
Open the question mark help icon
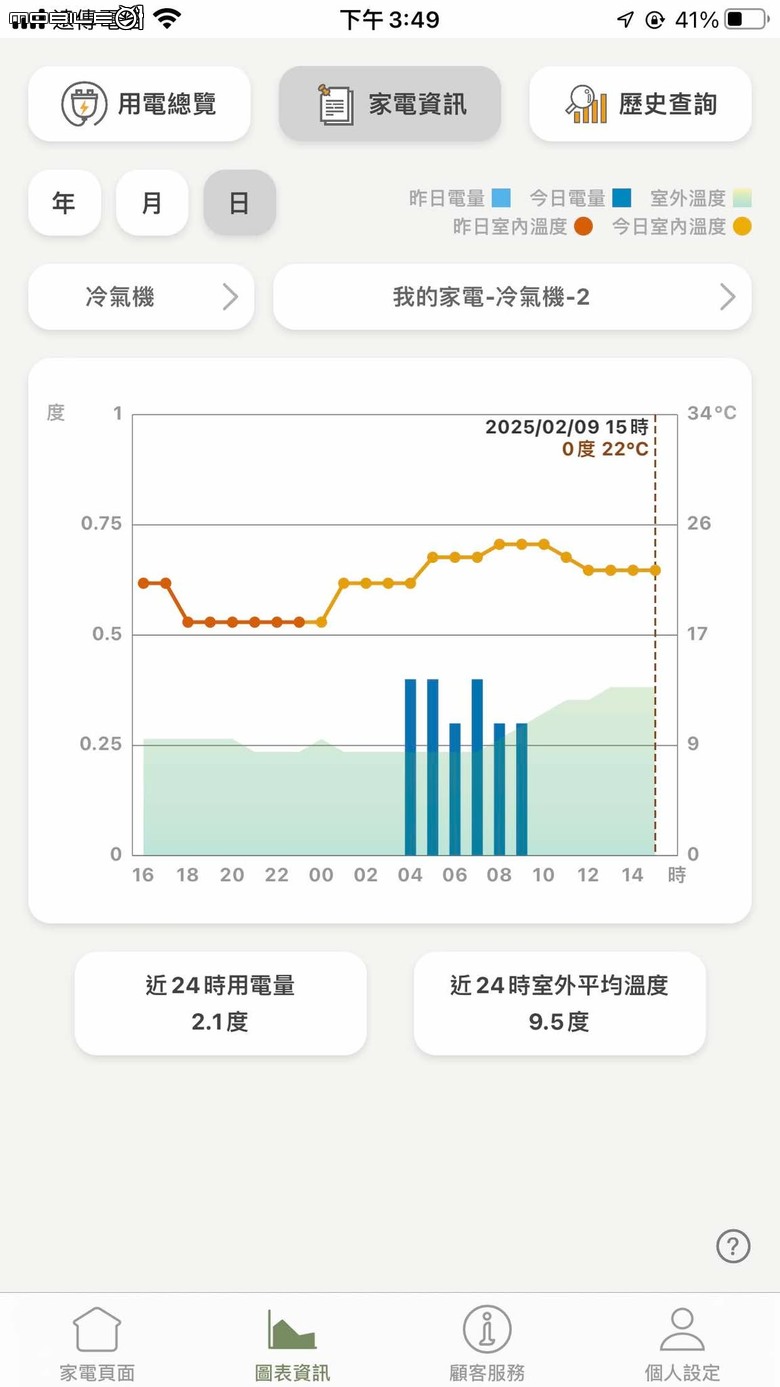[x=733, y=1246]
